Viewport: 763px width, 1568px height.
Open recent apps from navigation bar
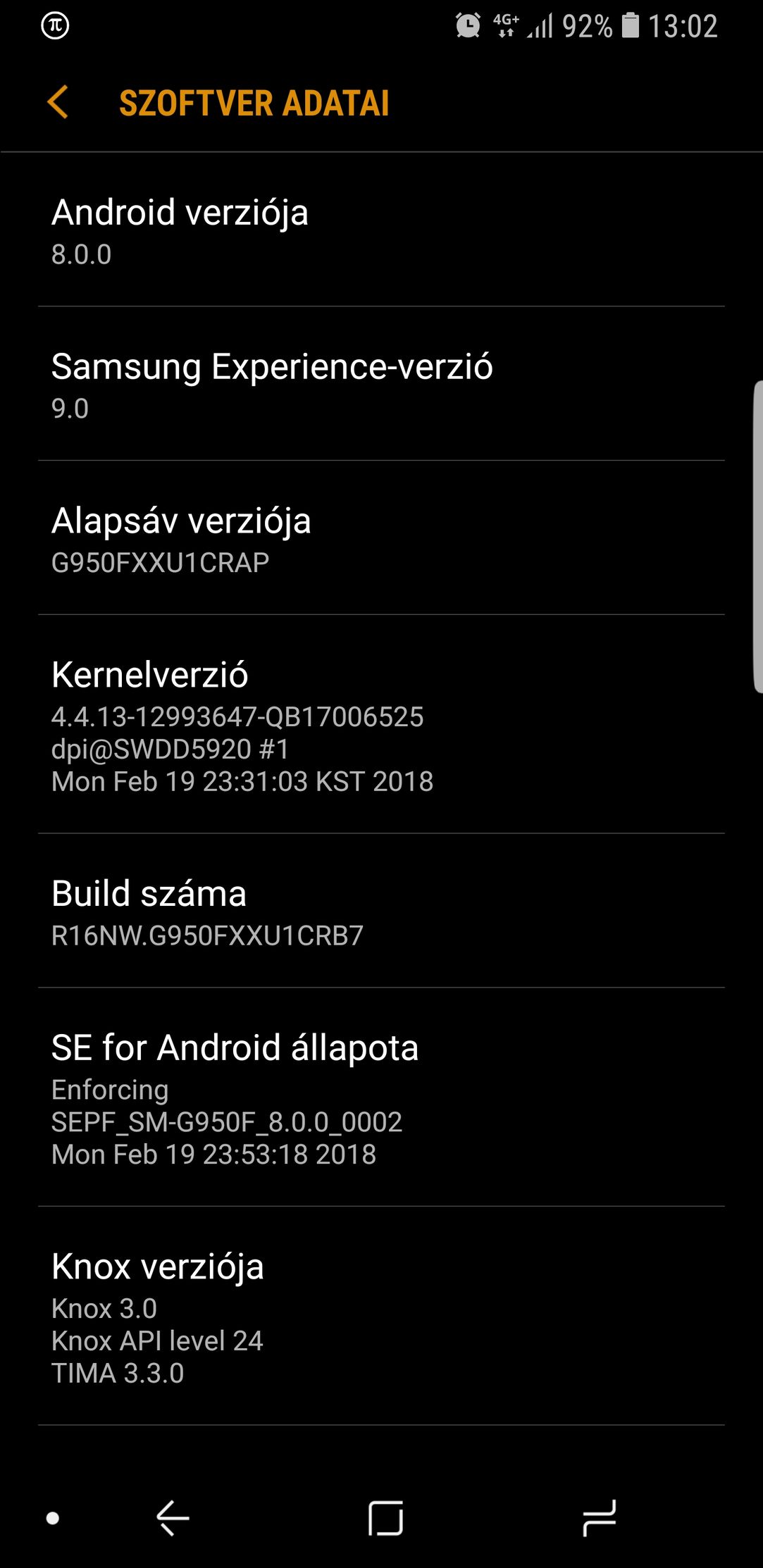600,1517
